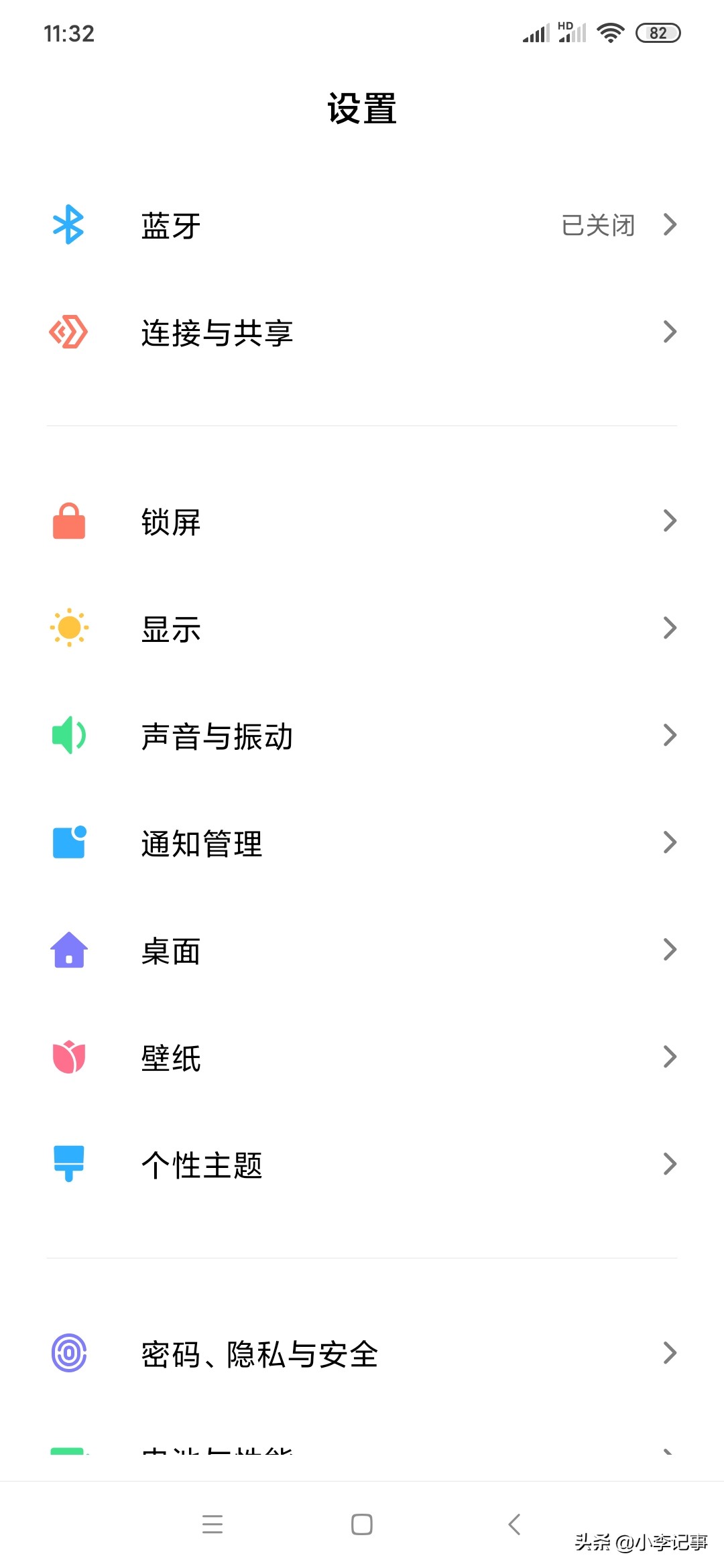Open 密码、隐私与安全 settings

point(362,1354)
